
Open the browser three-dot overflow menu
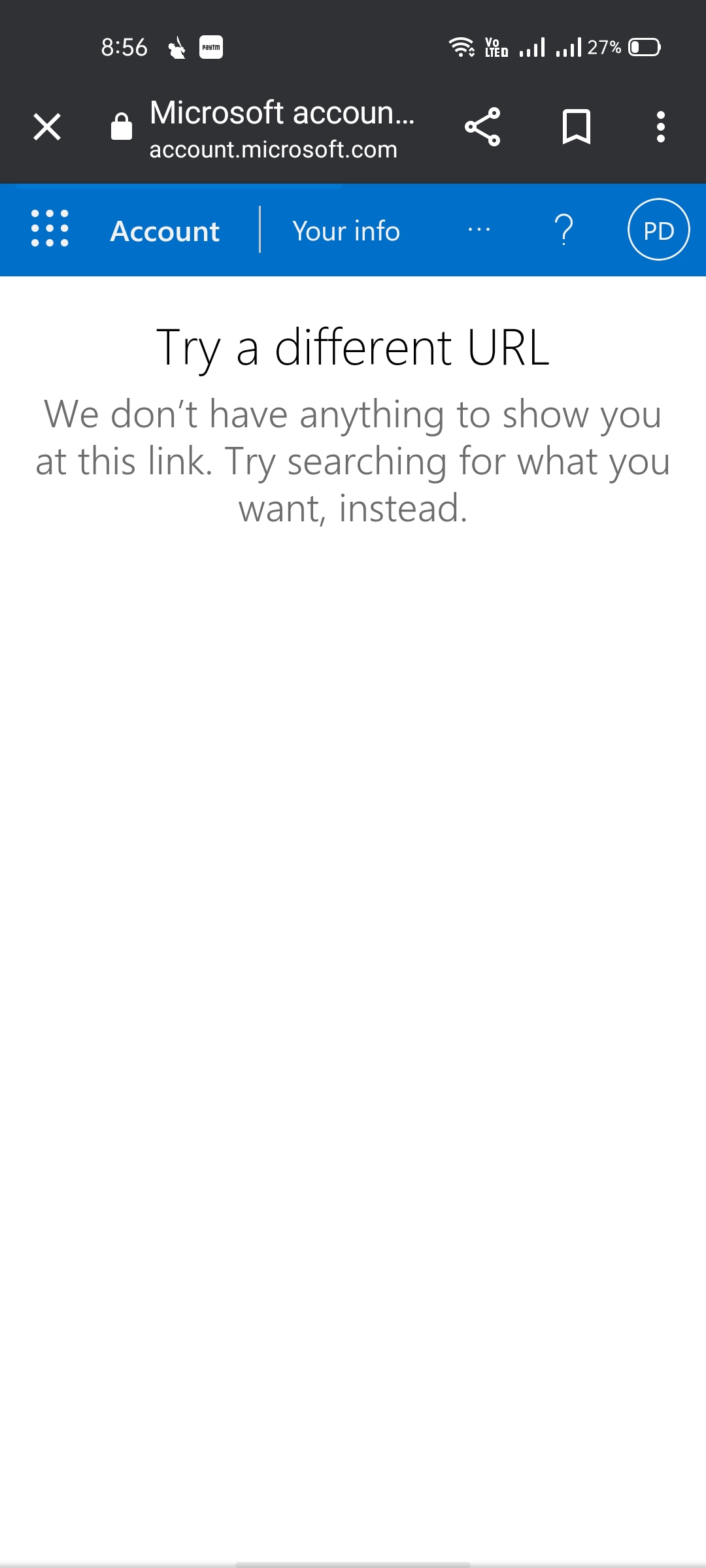pyautogui.click(x=661, y=127)
